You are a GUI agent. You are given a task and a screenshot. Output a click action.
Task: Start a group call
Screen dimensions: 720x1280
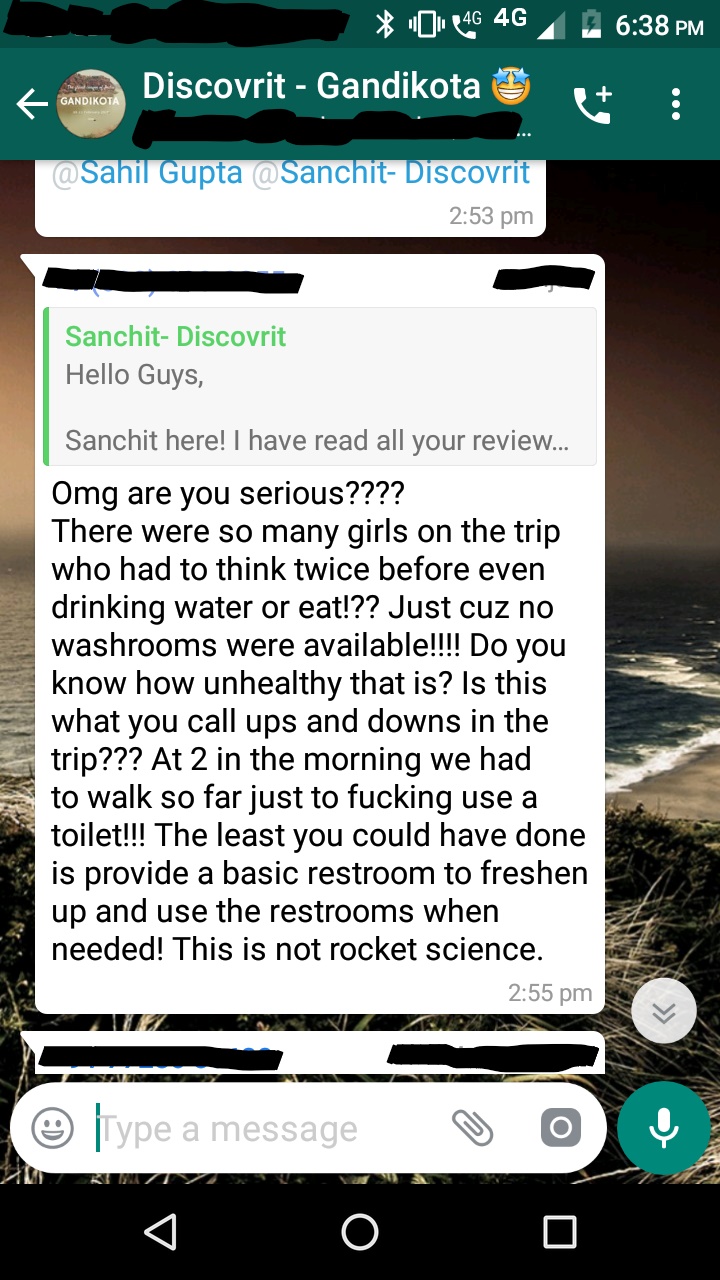(592, 104)
